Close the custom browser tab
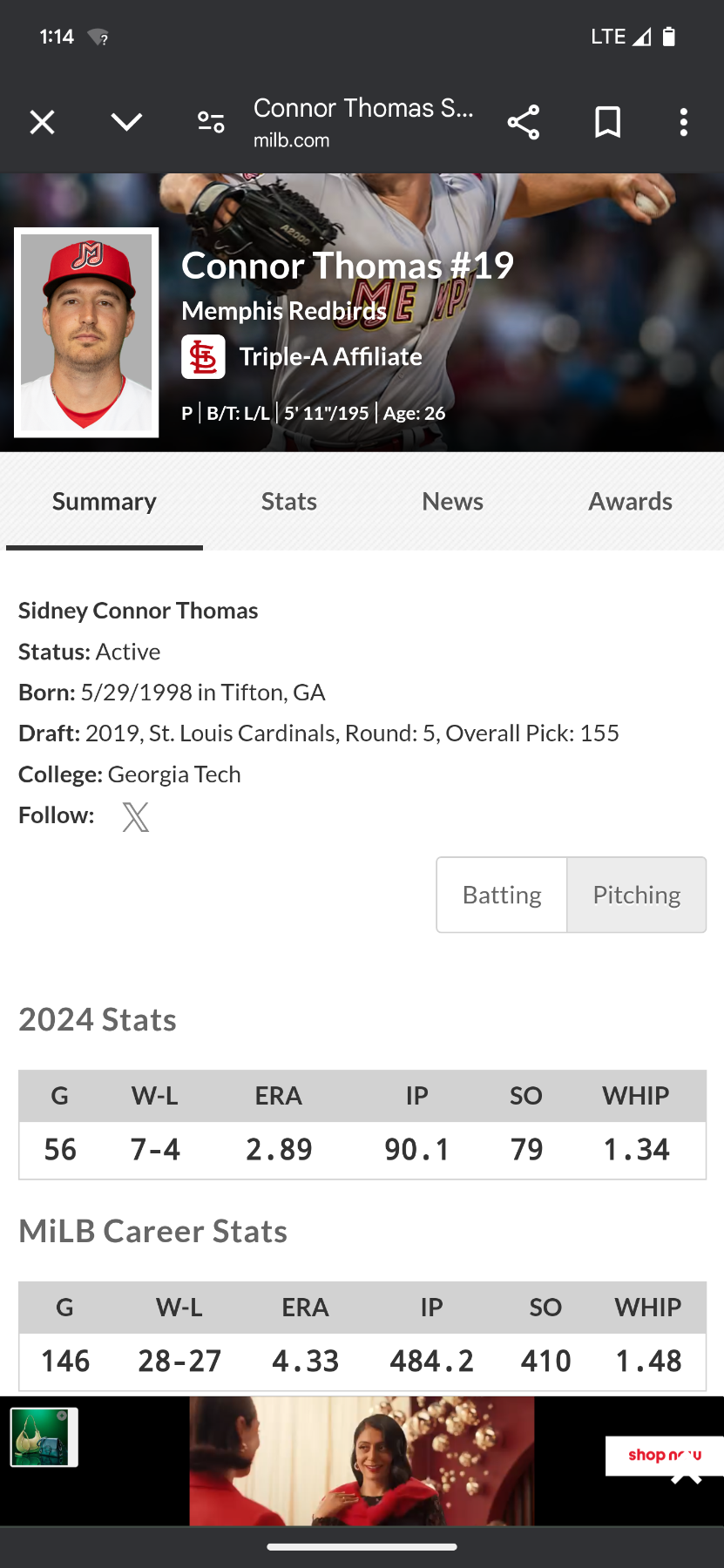 [x=42, y=122]
